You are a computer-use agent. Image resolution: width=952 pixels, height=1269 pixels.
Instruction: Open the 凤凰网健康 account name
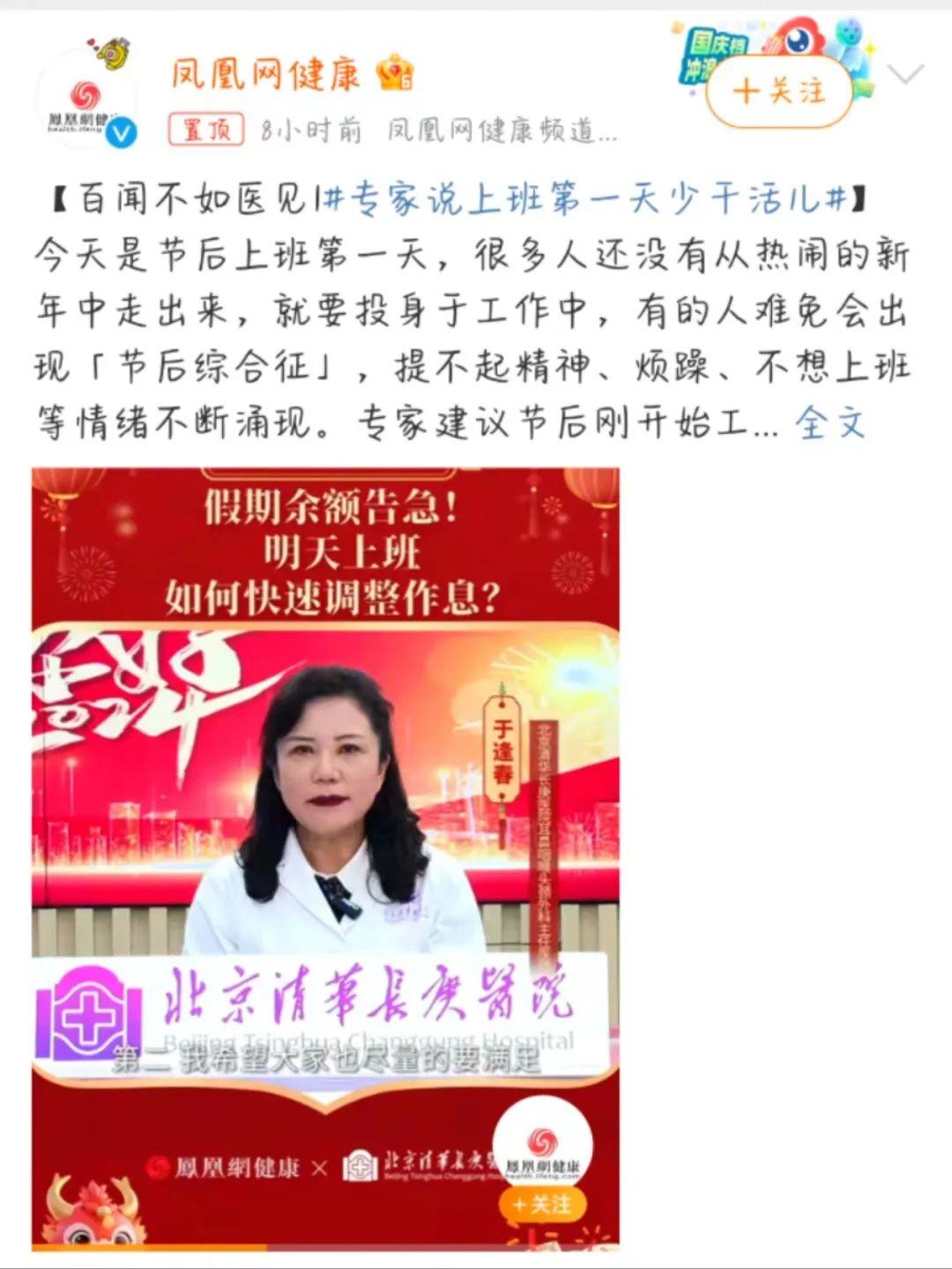coord(265,74)
